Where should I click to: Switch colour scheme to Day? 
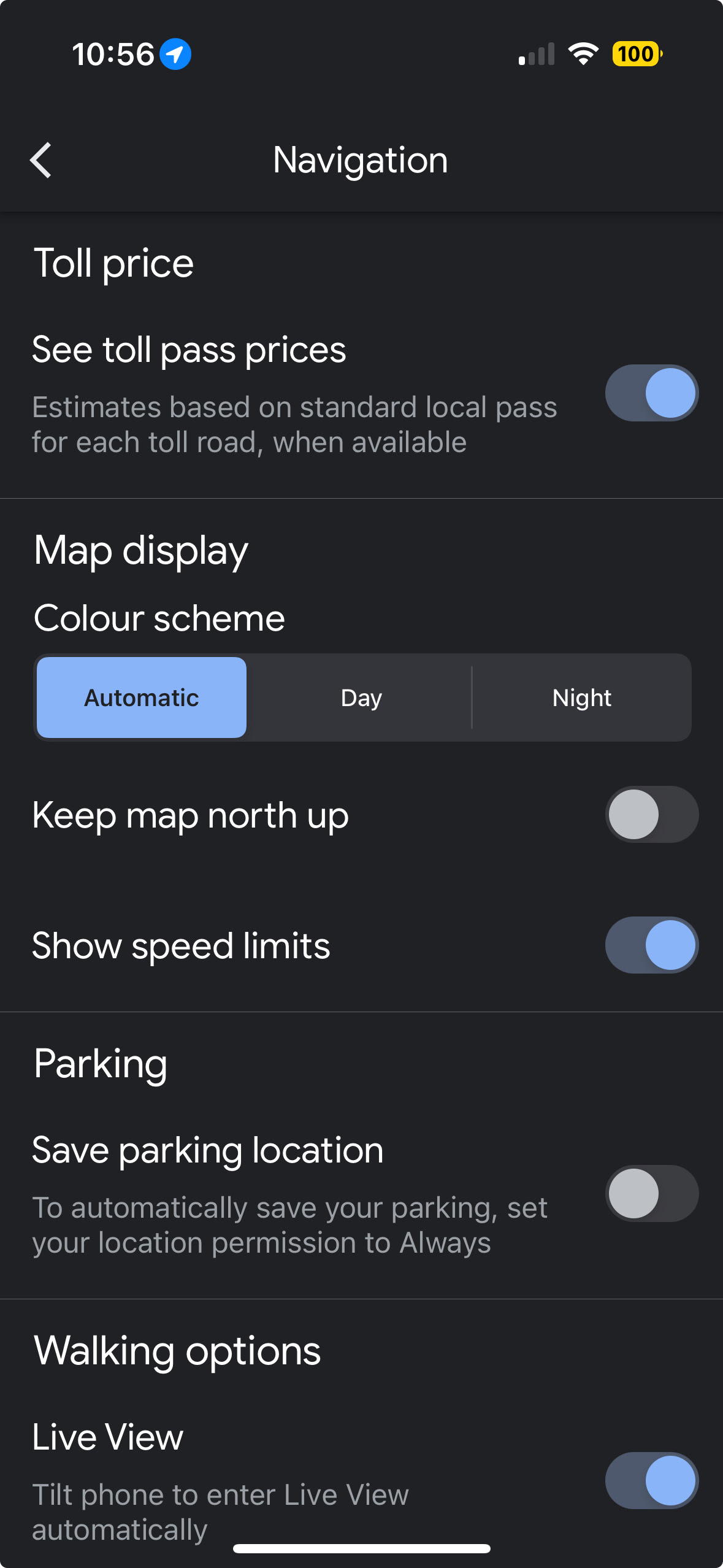pyautogui.click(x=361, y=698)
